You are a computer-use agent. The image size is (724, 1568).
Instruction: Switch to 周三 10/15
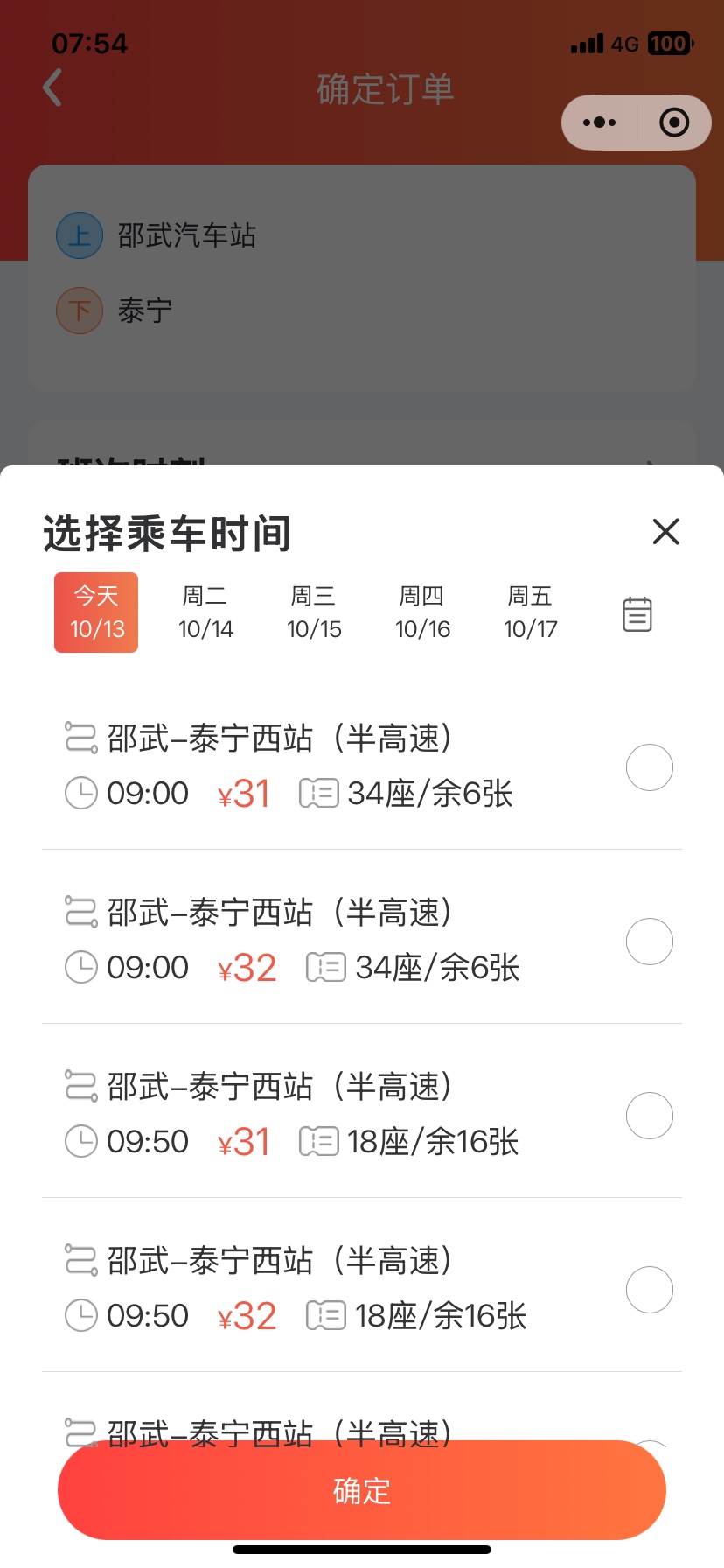(314, 612)
